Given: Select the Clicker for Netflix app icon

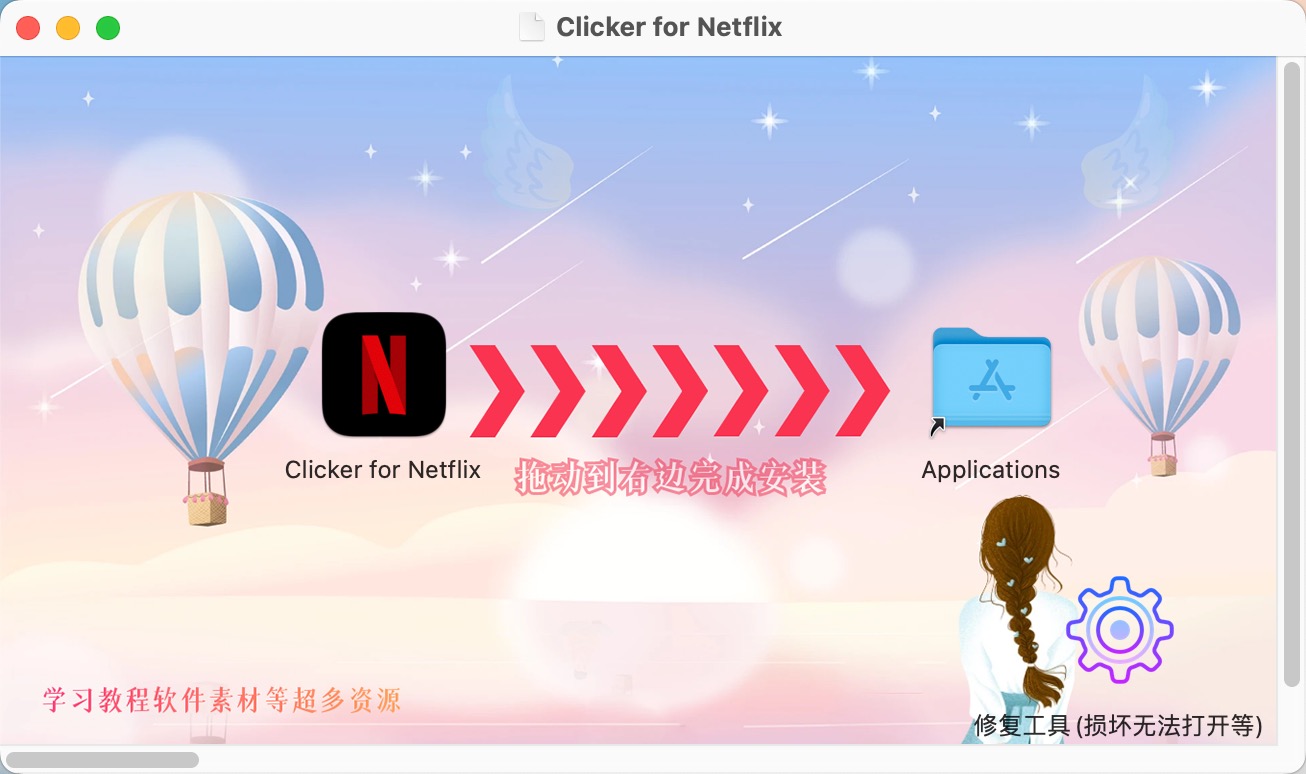Looking at the screenshot, I should click(383, 374).
